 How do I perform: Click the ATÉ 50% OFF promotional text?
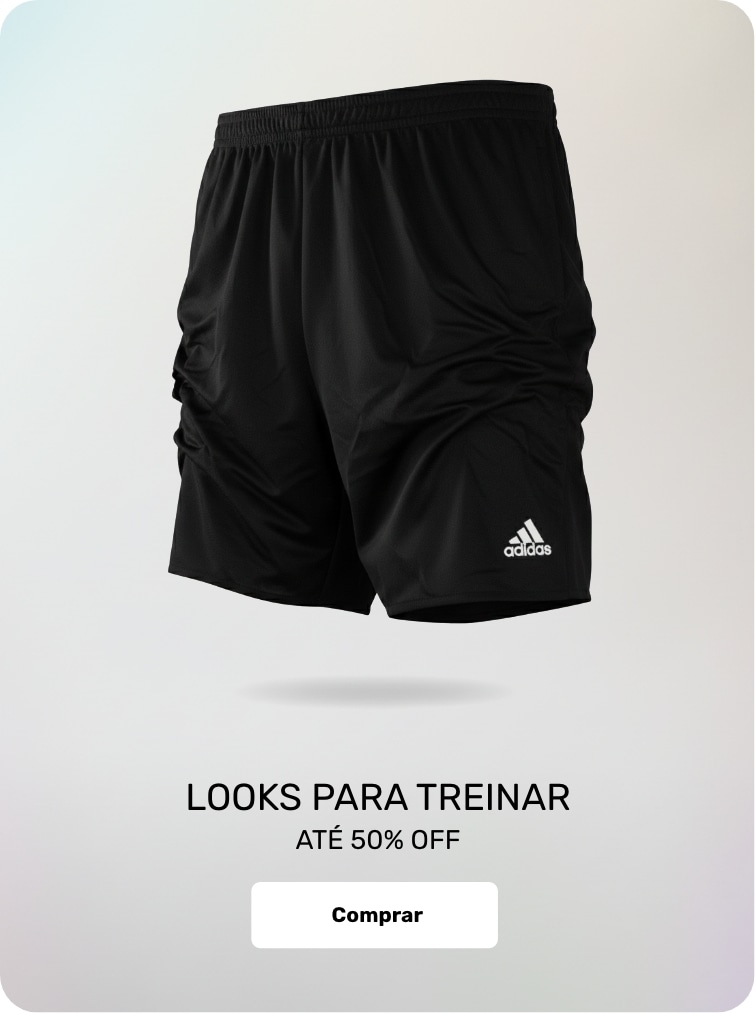tap(377, 842)
